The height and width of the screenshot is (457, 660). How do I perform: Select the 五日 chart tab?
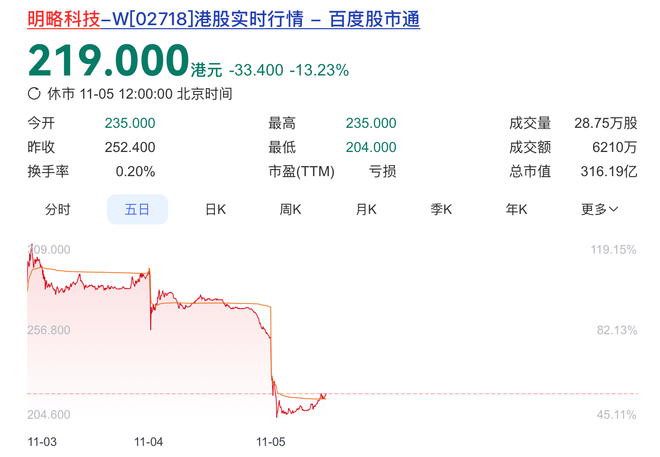(x=137, y=209)
